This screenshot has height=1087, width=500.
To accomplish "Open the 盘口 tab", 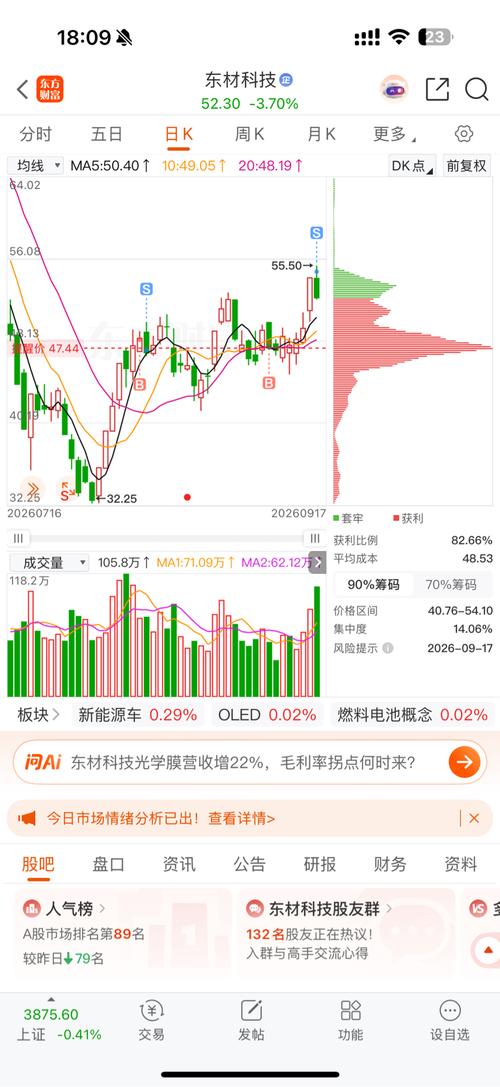I will click(x=108, y=864).
